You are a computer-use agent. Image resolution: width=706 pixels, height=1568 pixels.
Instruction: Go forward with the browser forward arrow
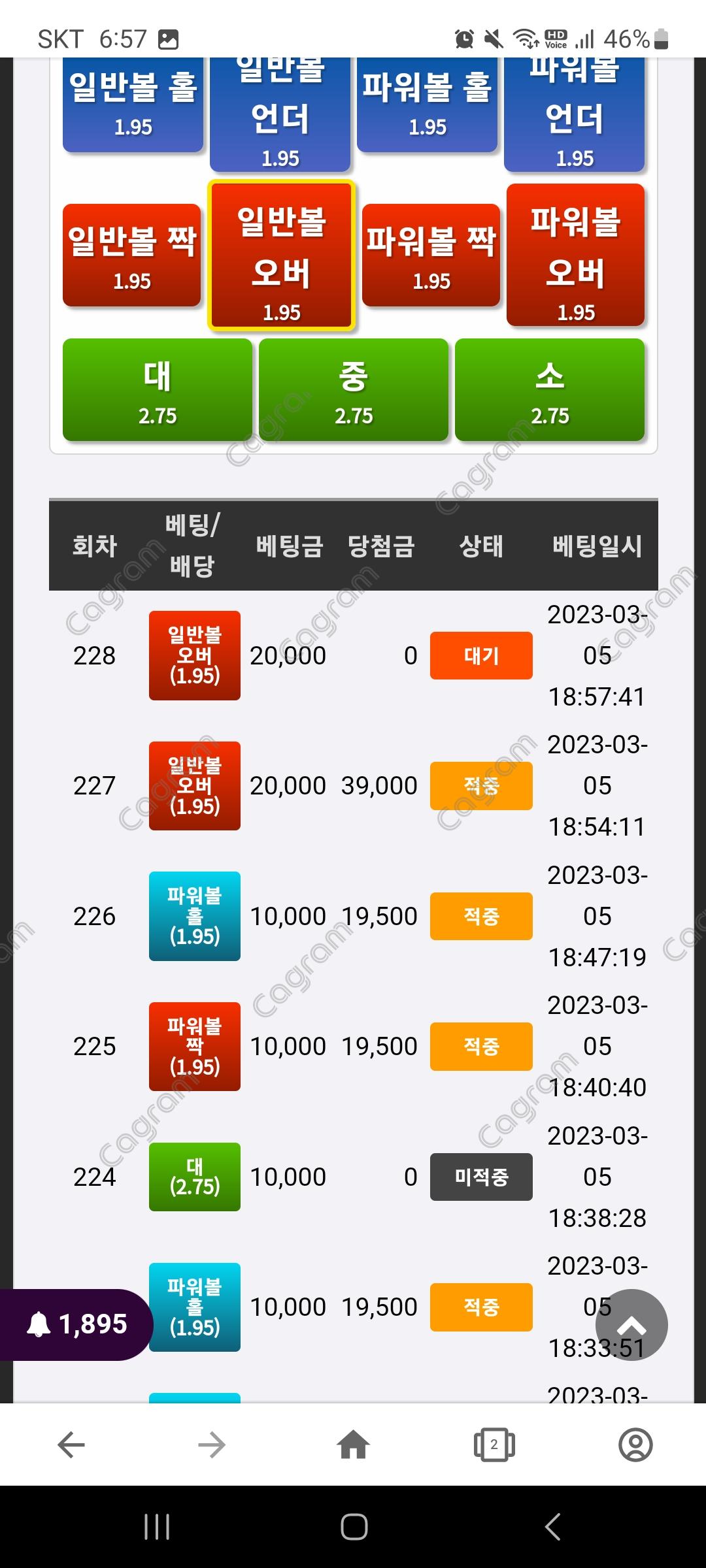212,1445
